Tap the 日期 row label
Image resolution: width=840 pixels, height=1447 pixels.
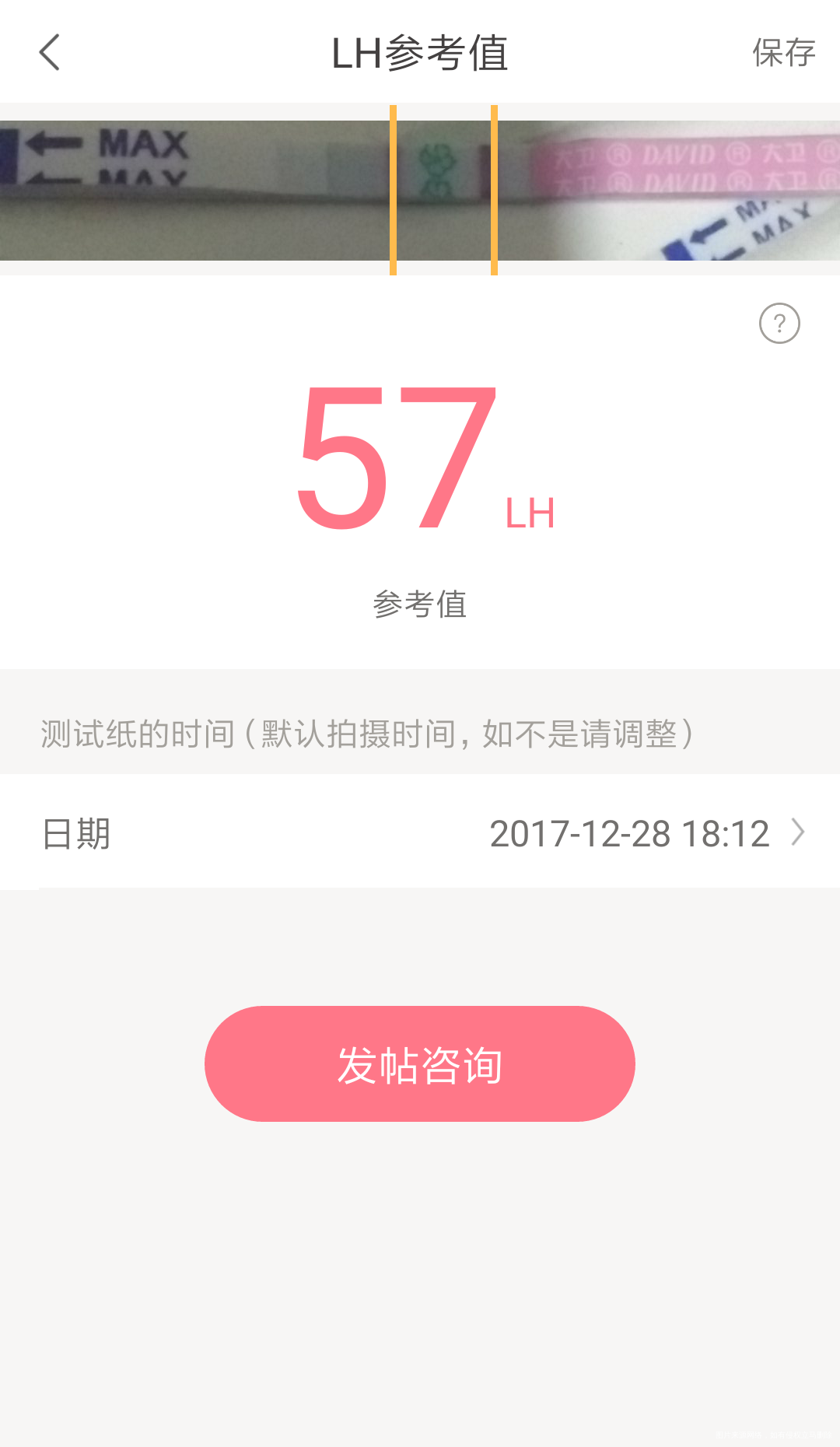tap(74, 833)
